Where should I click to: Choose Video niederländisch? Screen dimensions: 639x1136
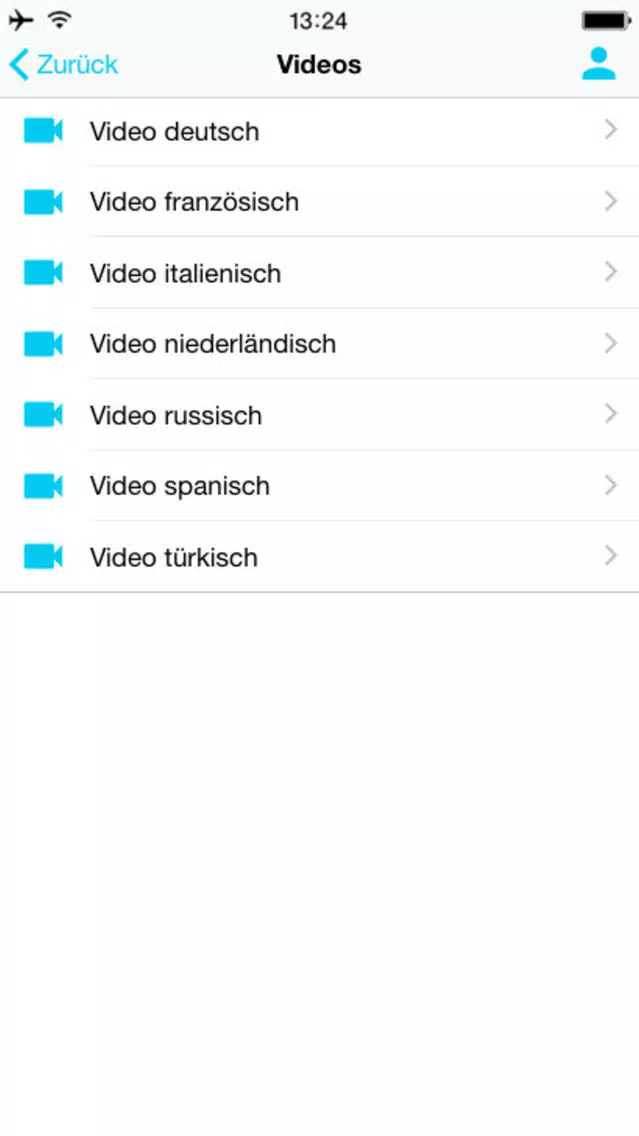click(x=320, y=343)
